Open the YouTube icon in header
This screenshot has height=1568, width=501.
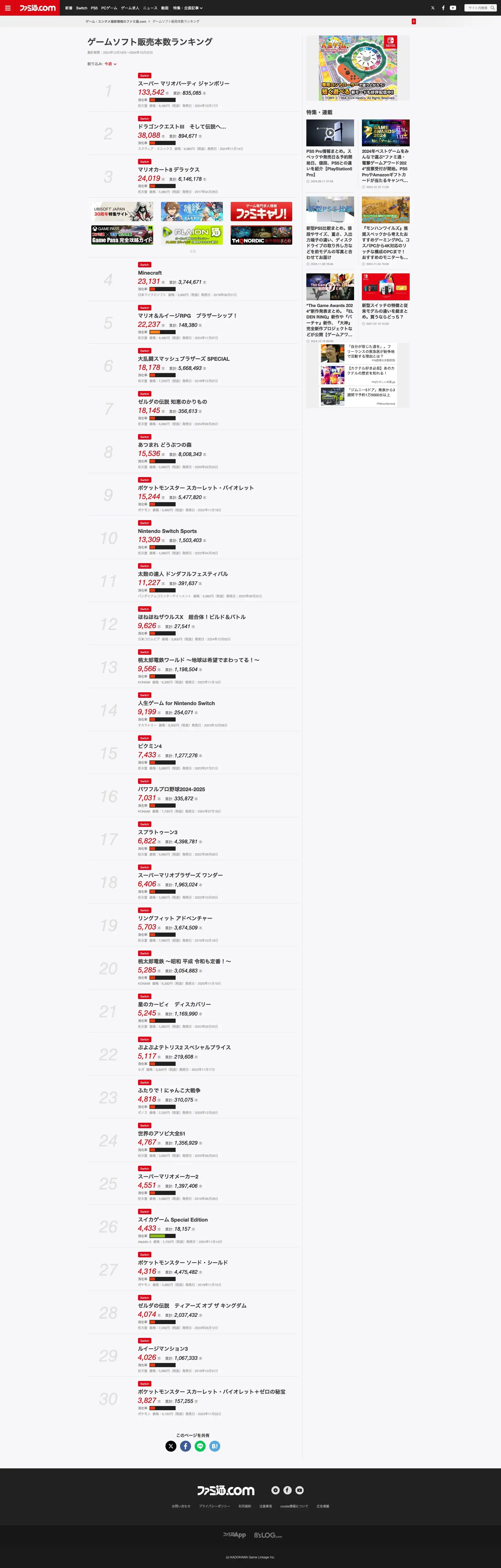pos(453,8)
